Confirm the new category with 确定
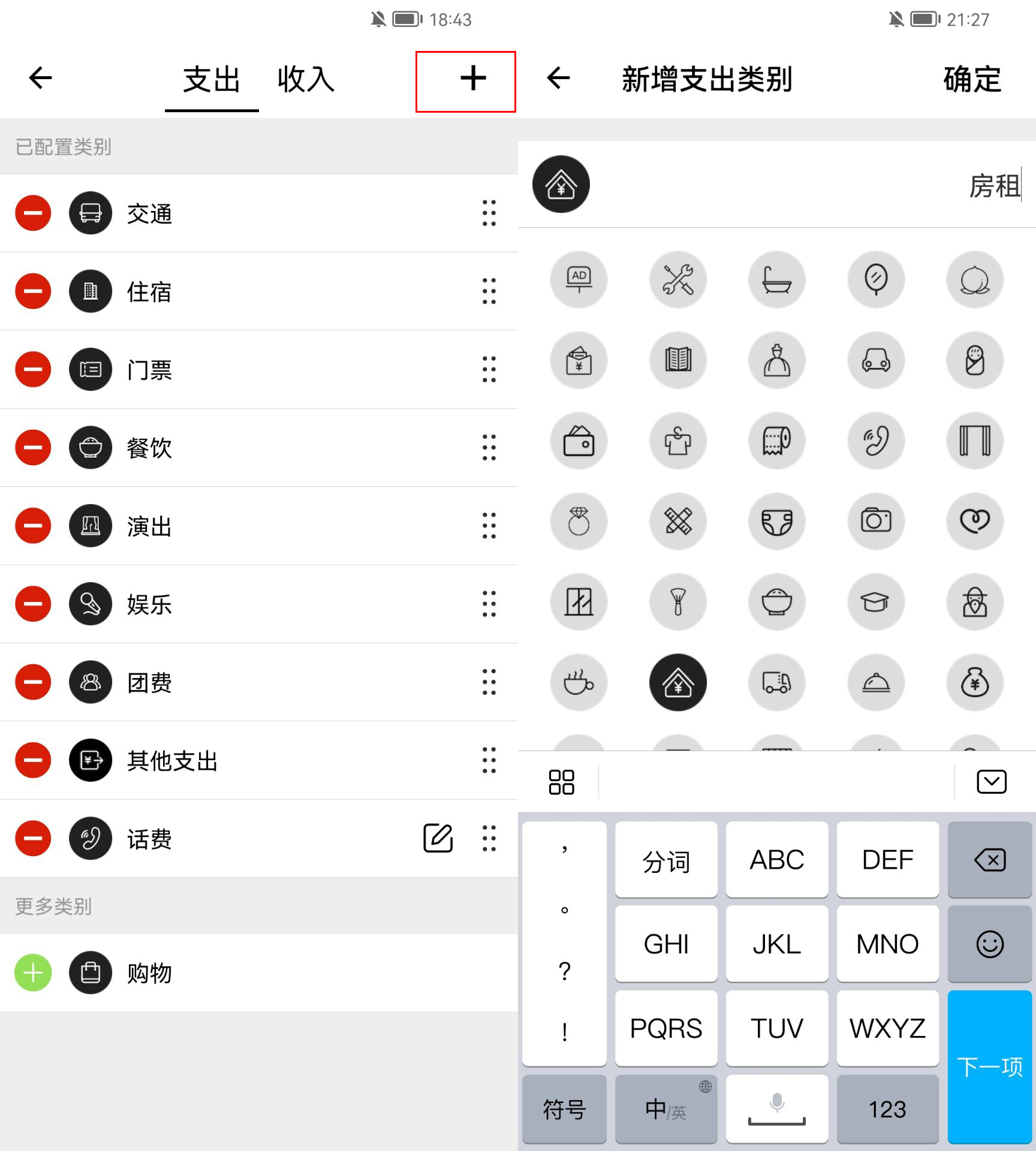Viewport: 1036px width, 1151px height. click(972, 79)
